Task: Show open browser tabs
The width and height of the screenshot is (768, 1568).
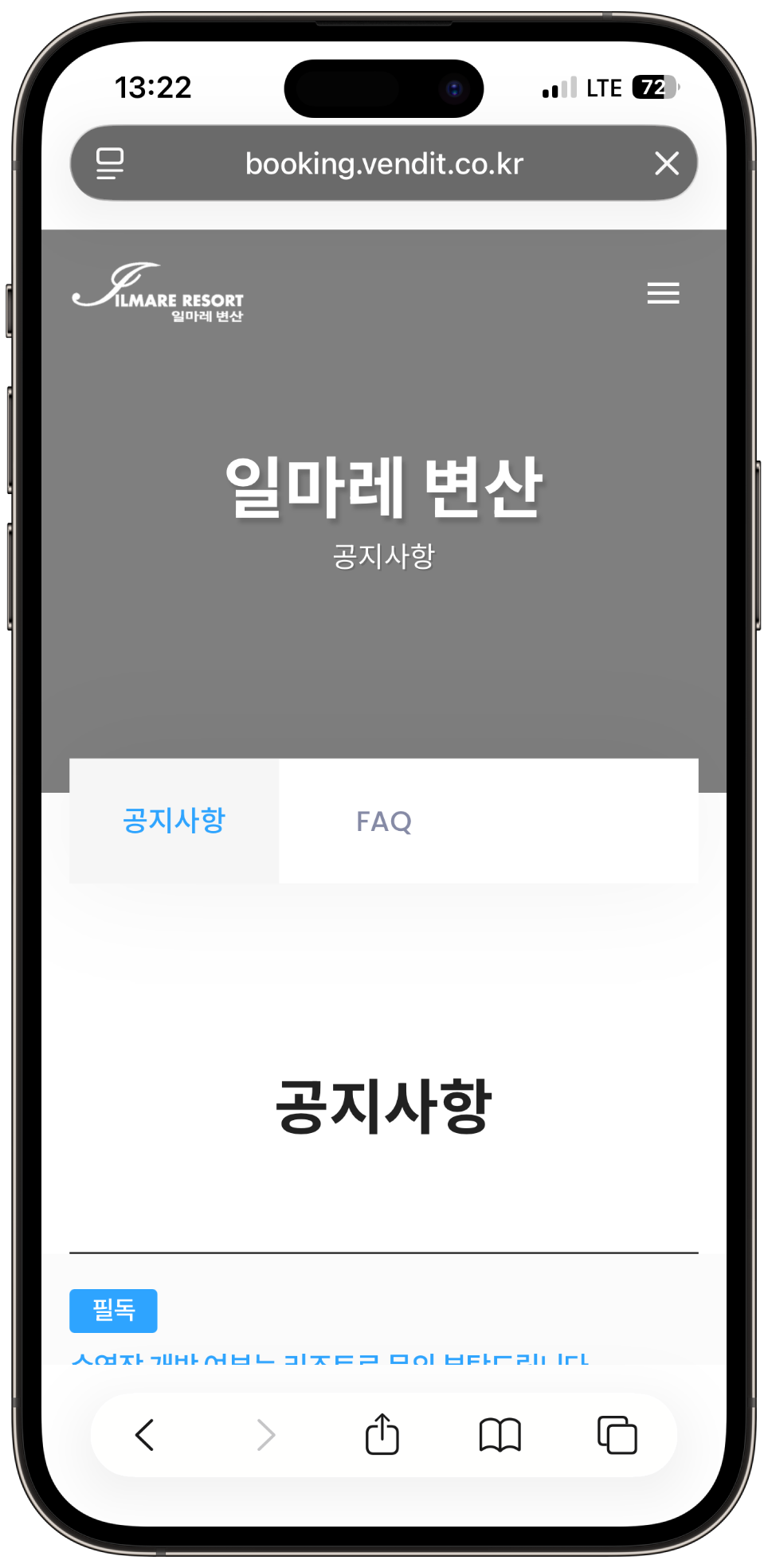Action: pyautogui.click(x=617, y=1435)
